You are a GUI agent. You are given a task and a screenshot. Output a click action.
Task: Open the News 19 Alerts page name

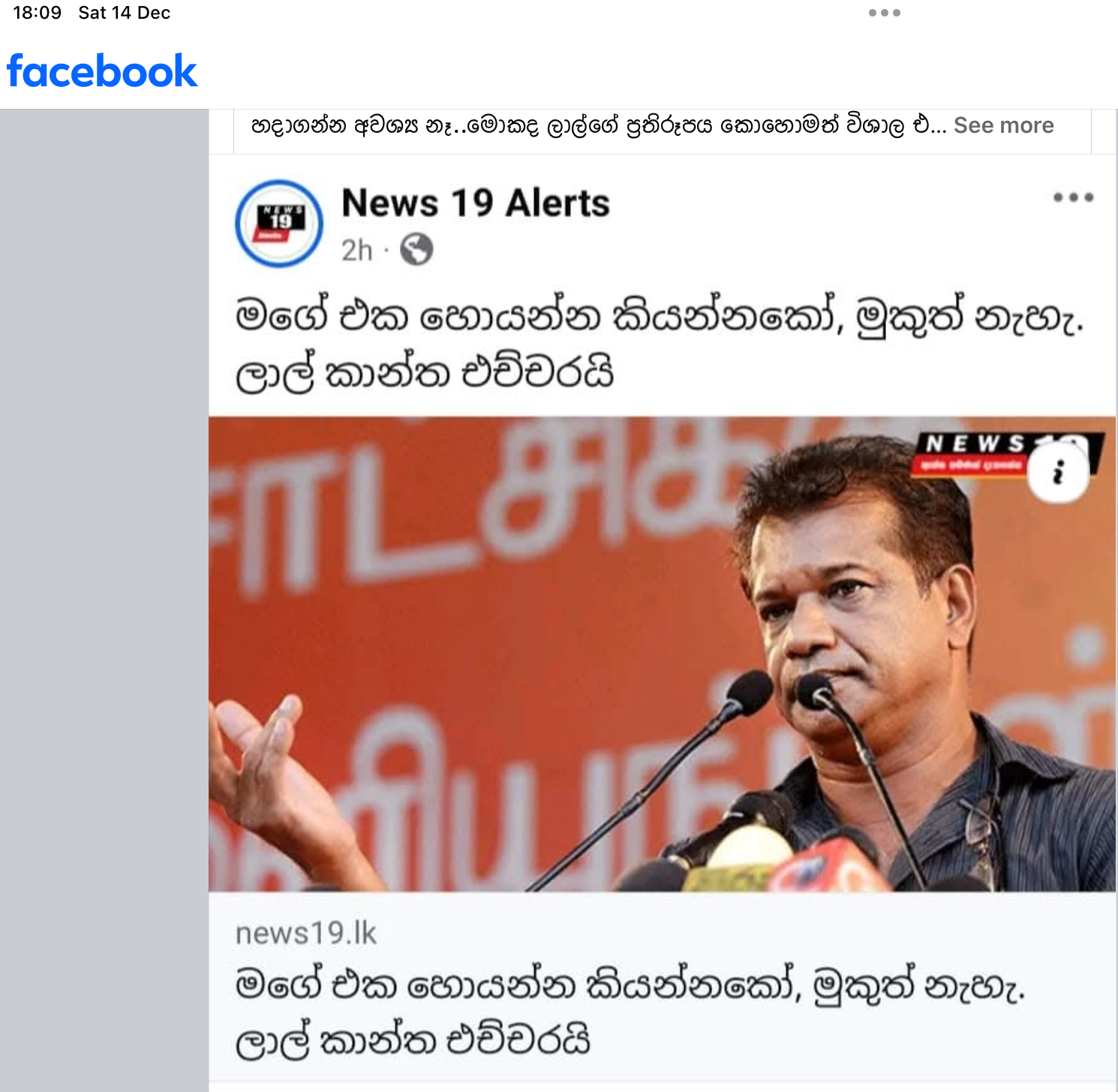pyautogui.click(x=475, y=203)
